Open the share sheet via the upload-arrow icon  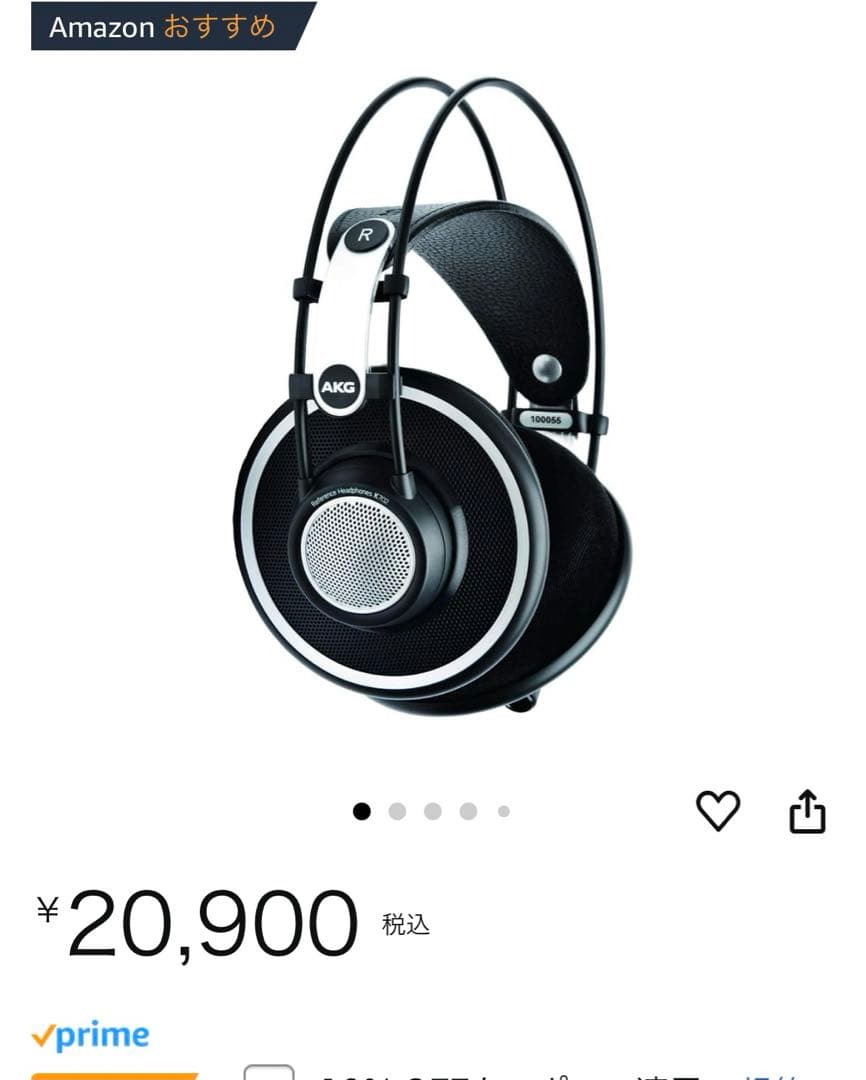(806, 812)
